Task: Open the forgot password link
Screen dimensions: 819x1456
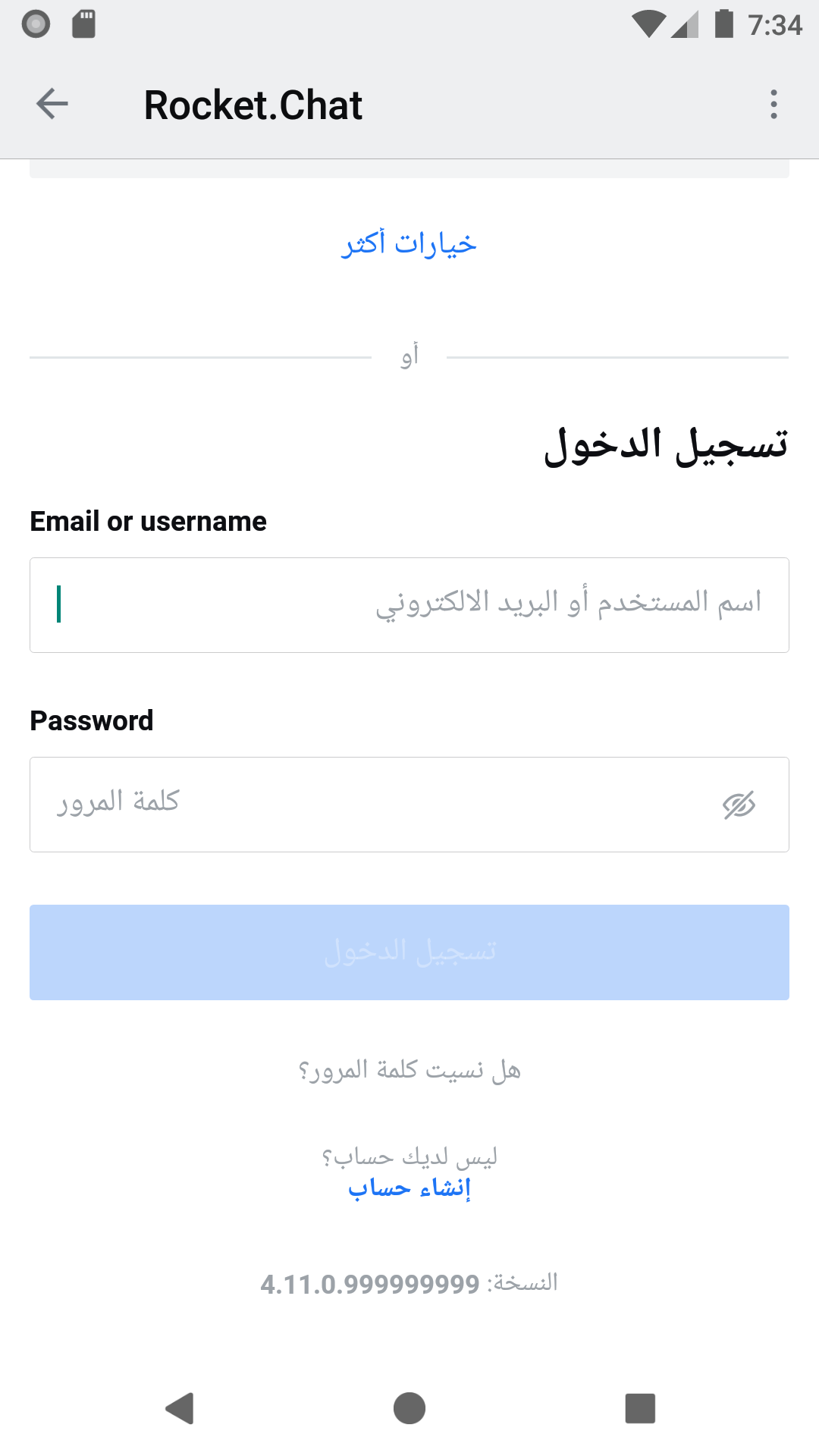Action: coord(409,1070)
